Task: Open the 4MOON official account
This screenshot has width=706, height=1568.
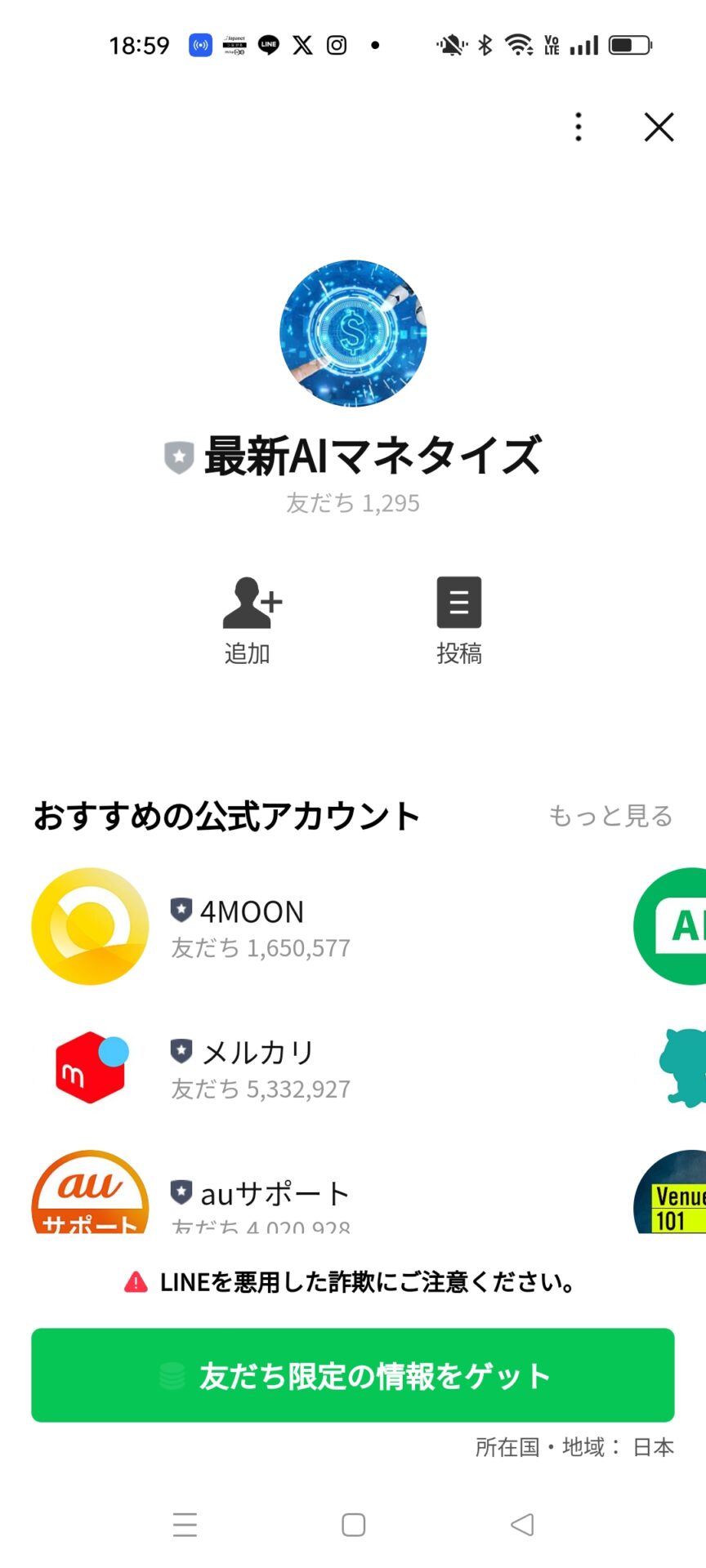Action: pos(252,927)
